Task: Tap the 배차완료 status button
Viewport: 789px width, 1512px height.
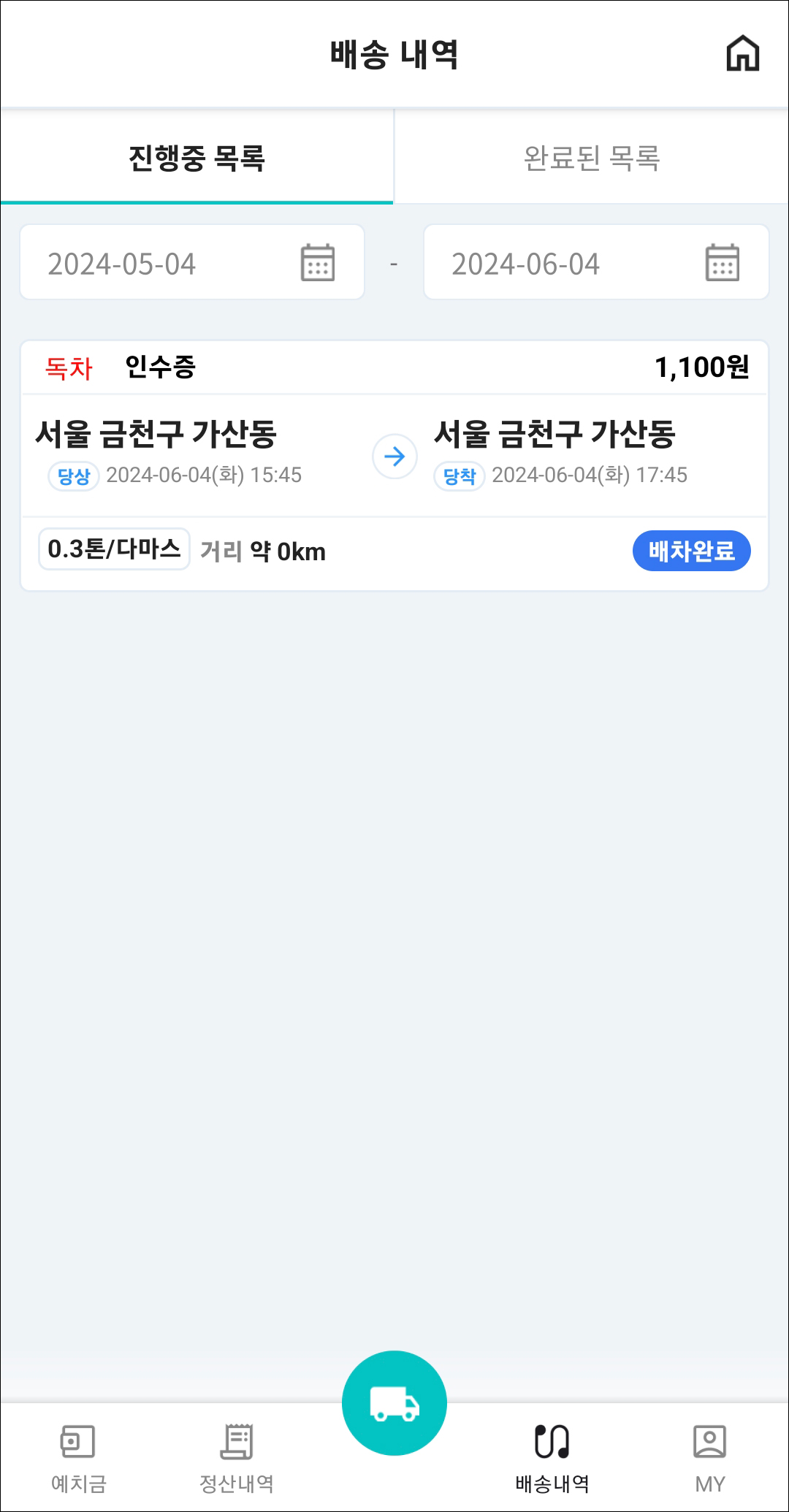Action: point(691,551)
